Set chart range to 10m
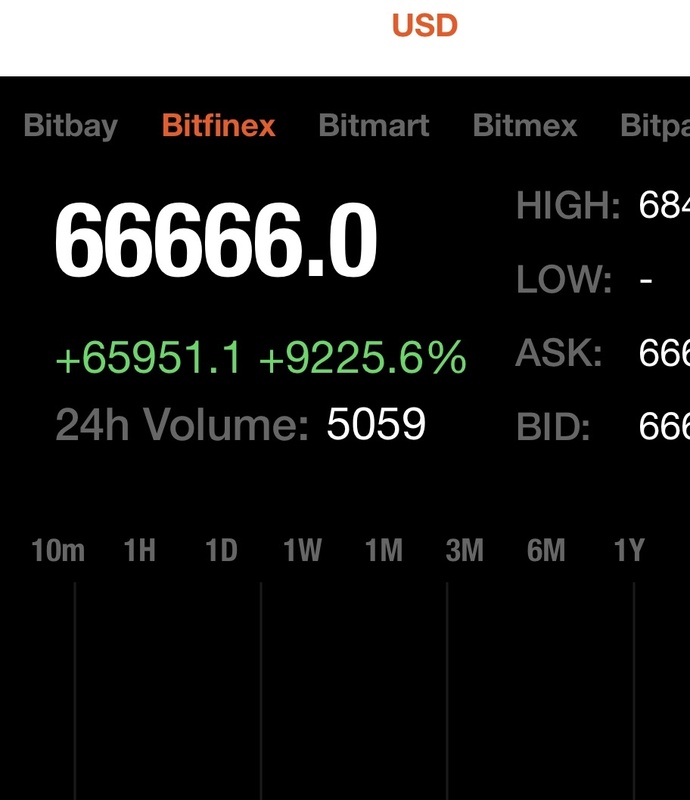690x800 pixels. tap(58, 550)
